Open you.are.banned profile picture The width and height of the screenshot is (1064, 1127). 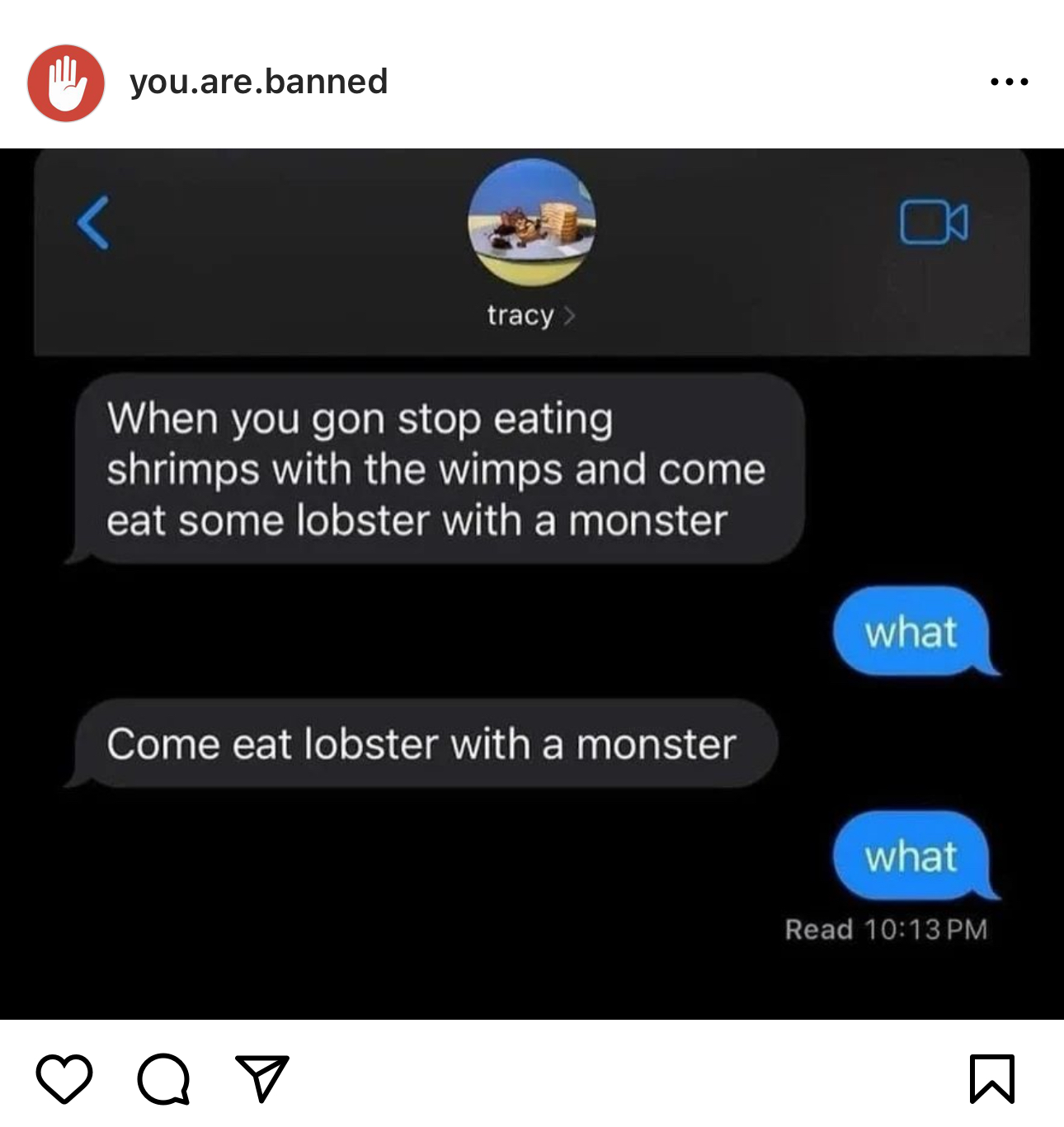(66, 83)
